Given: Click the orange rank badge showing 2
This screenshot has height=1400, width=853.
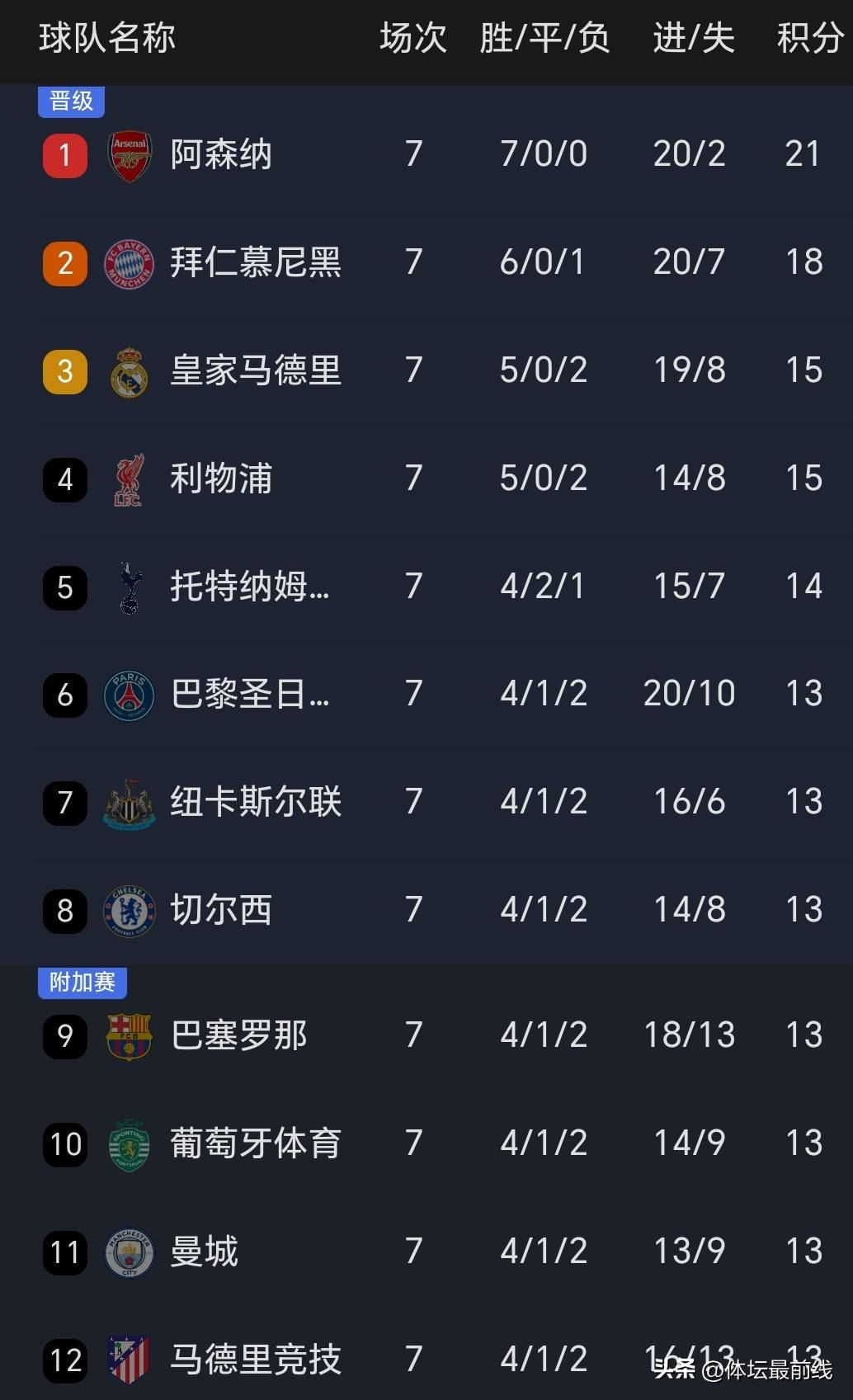Looking at the screenshot, I should 64,262.
